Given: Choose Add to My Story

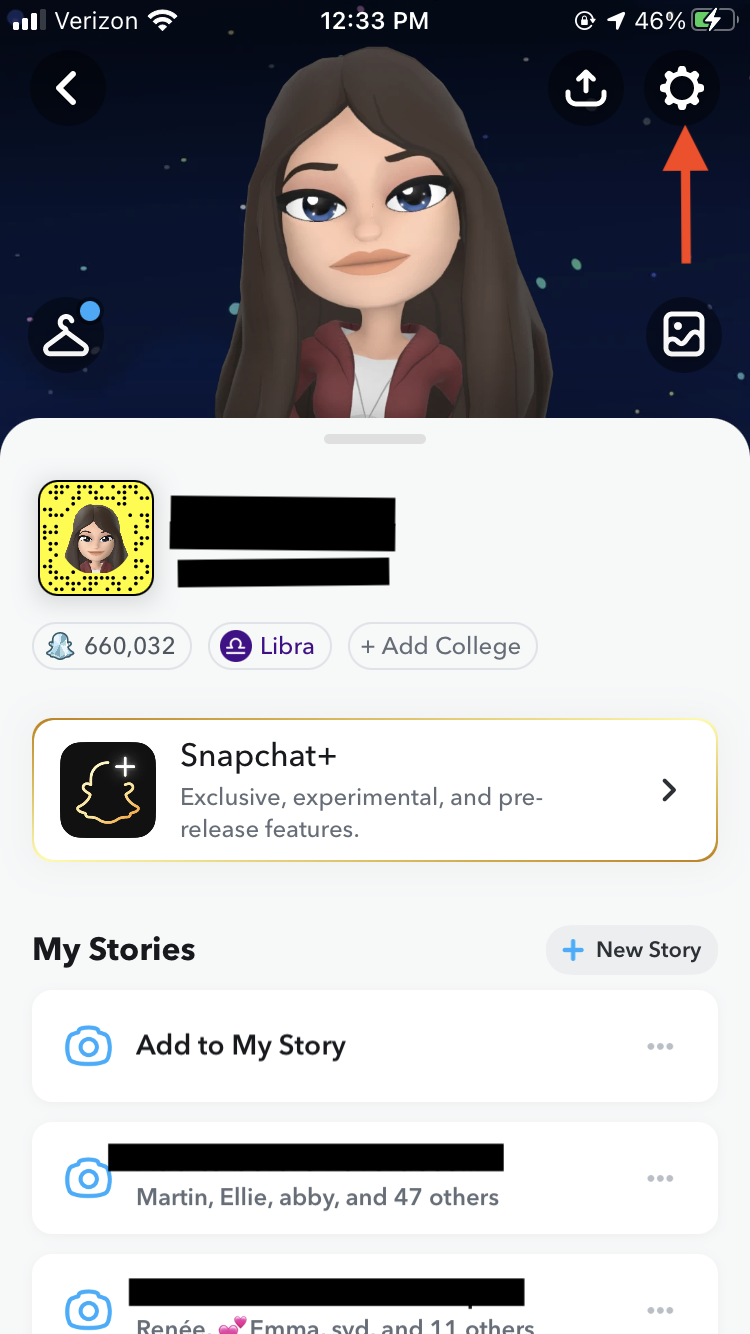Looking at the screenshot, I should (x=240, y=1046).
